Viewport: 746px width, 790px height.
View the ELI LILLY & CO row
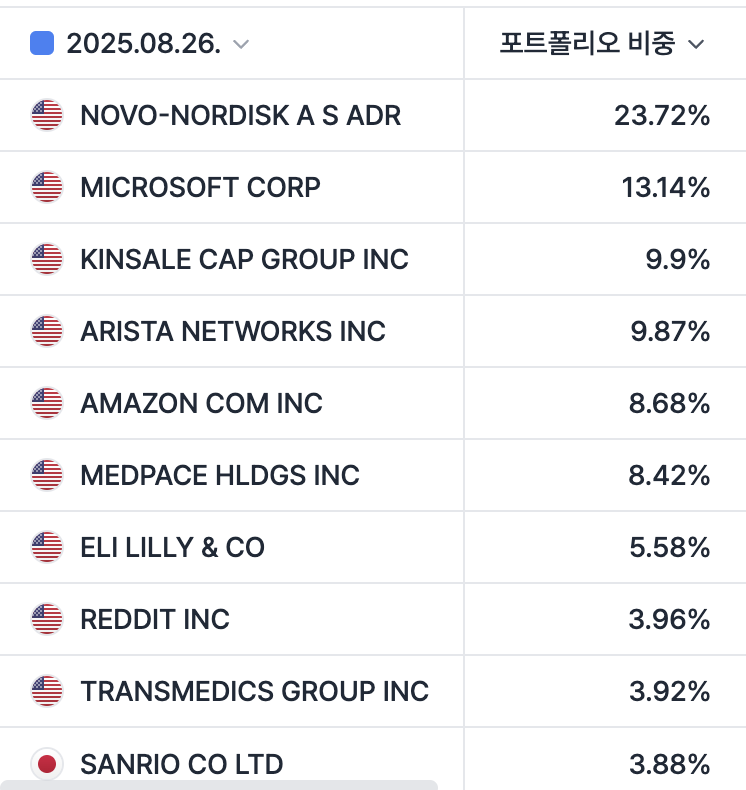click(x=172, y=548)
